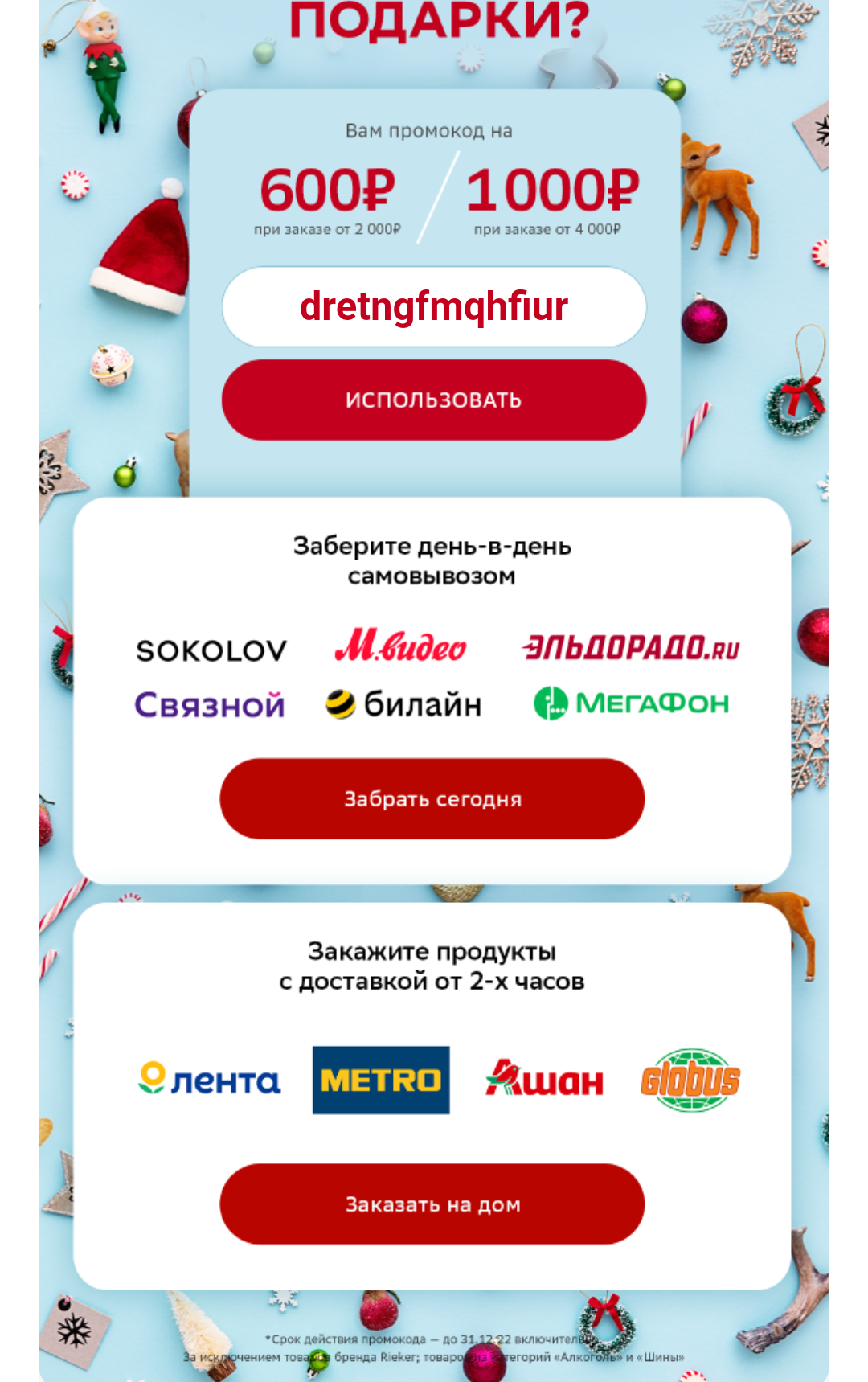Tap the ИСПОЛЬЗОВАТЬ button

[x=434, y=400]
